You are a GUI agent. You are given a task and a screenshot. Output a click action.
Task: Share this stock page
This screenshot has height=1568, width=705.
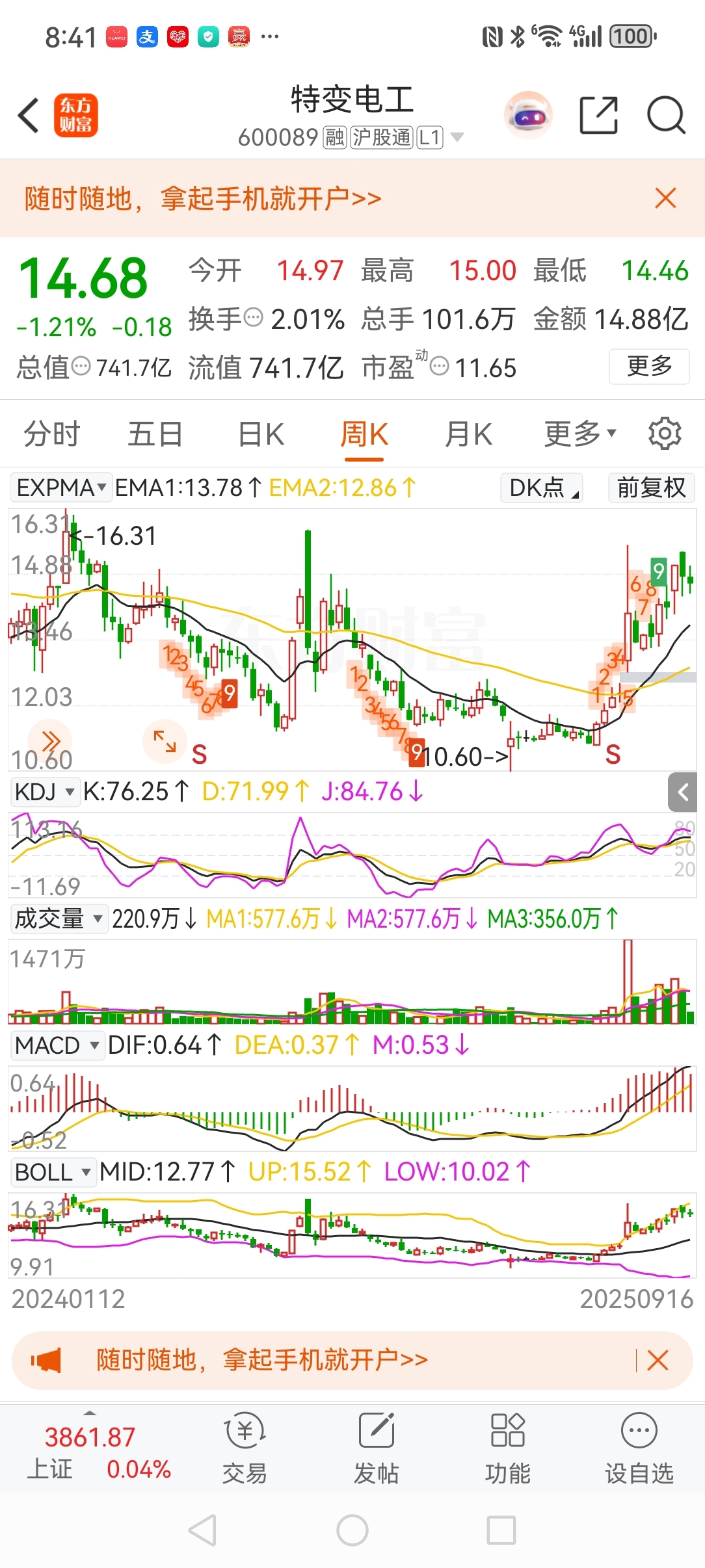pos(598,116)
